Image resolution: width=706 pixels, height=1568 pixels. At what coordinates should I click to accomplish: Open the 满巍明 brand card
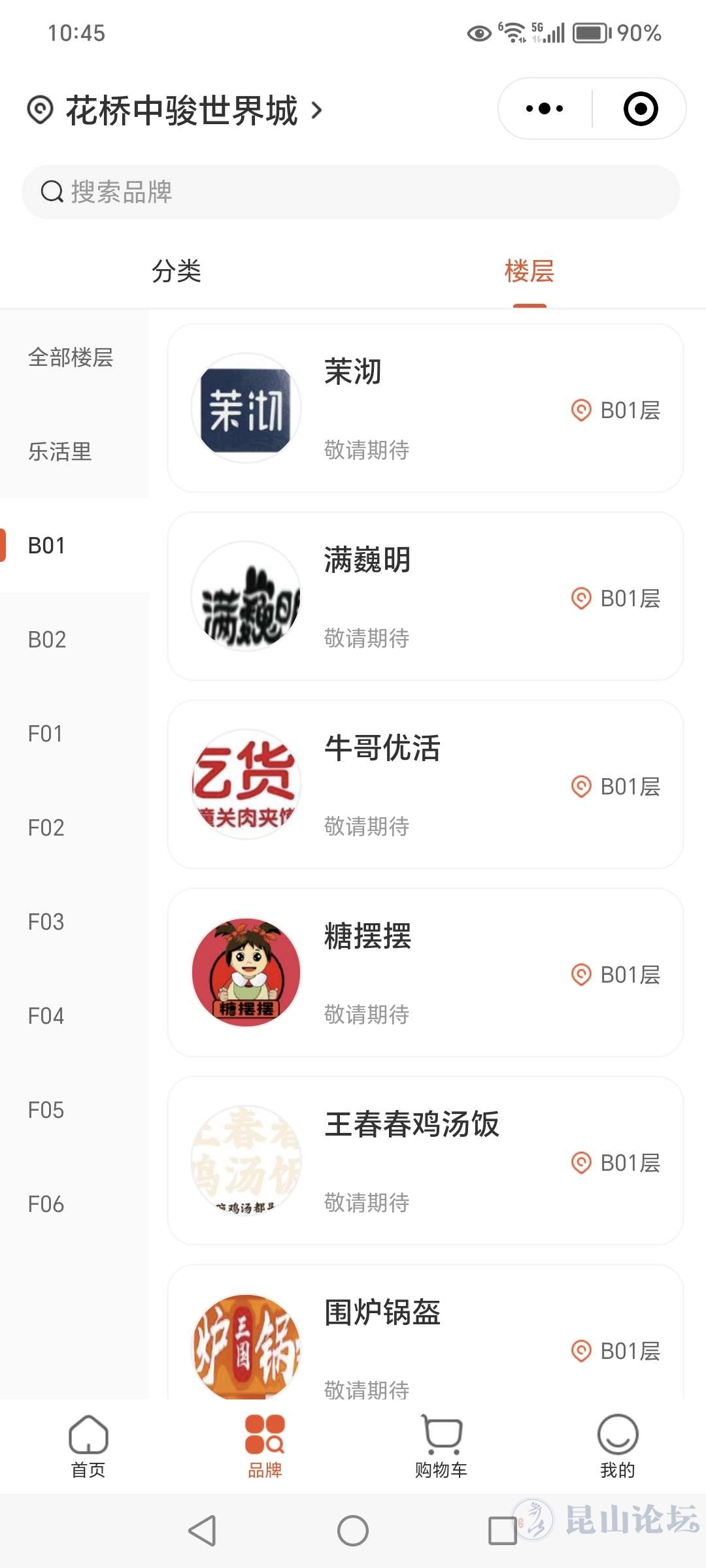coord(425,596)
